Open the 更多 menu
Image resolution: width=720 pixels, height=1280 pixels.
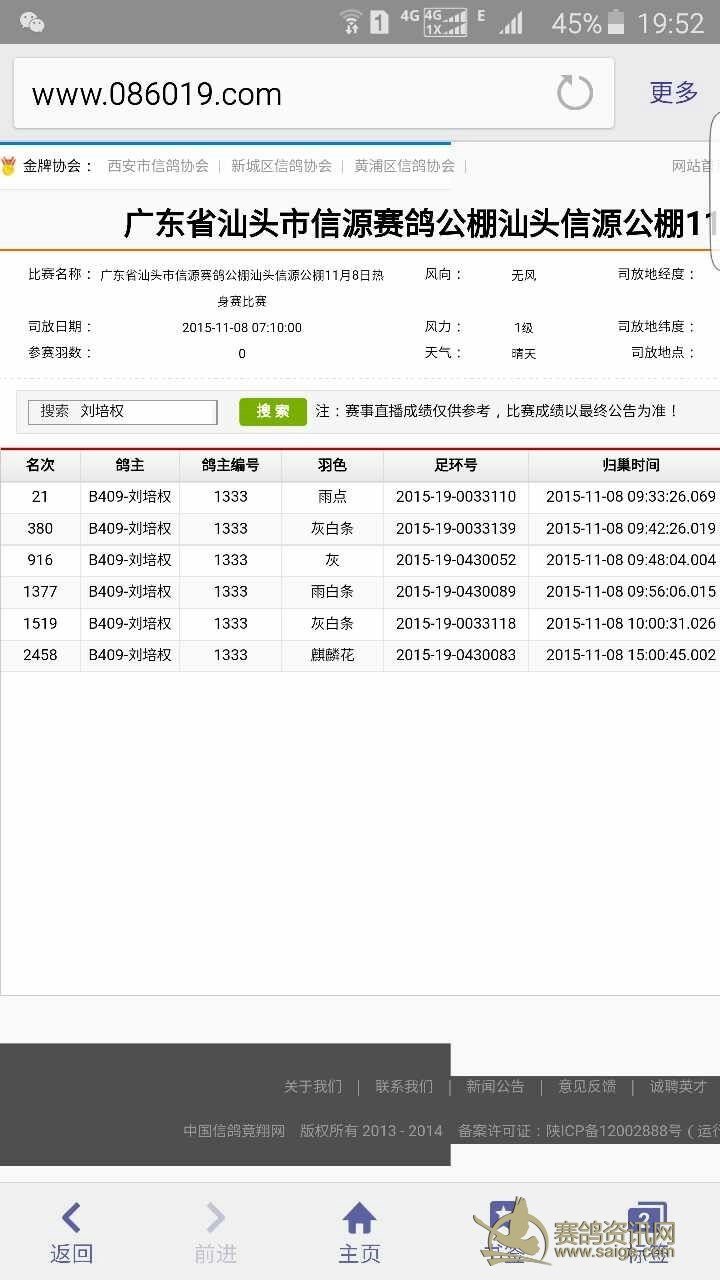(673, 93)
